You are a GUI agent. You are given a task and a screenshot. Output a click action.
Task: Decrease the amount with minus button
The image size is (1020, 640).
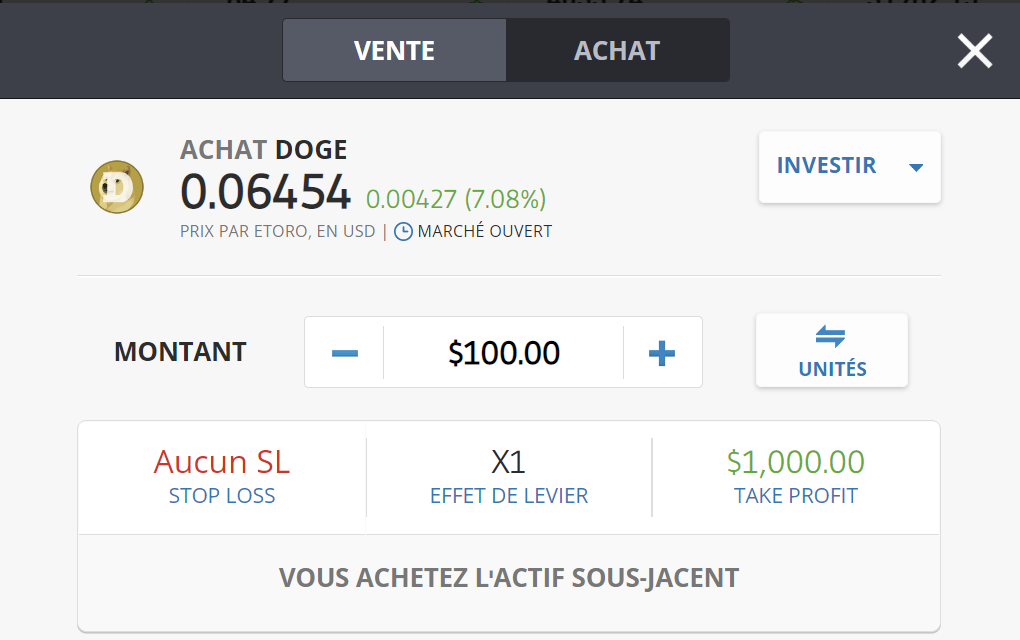(x=344, y=353)
